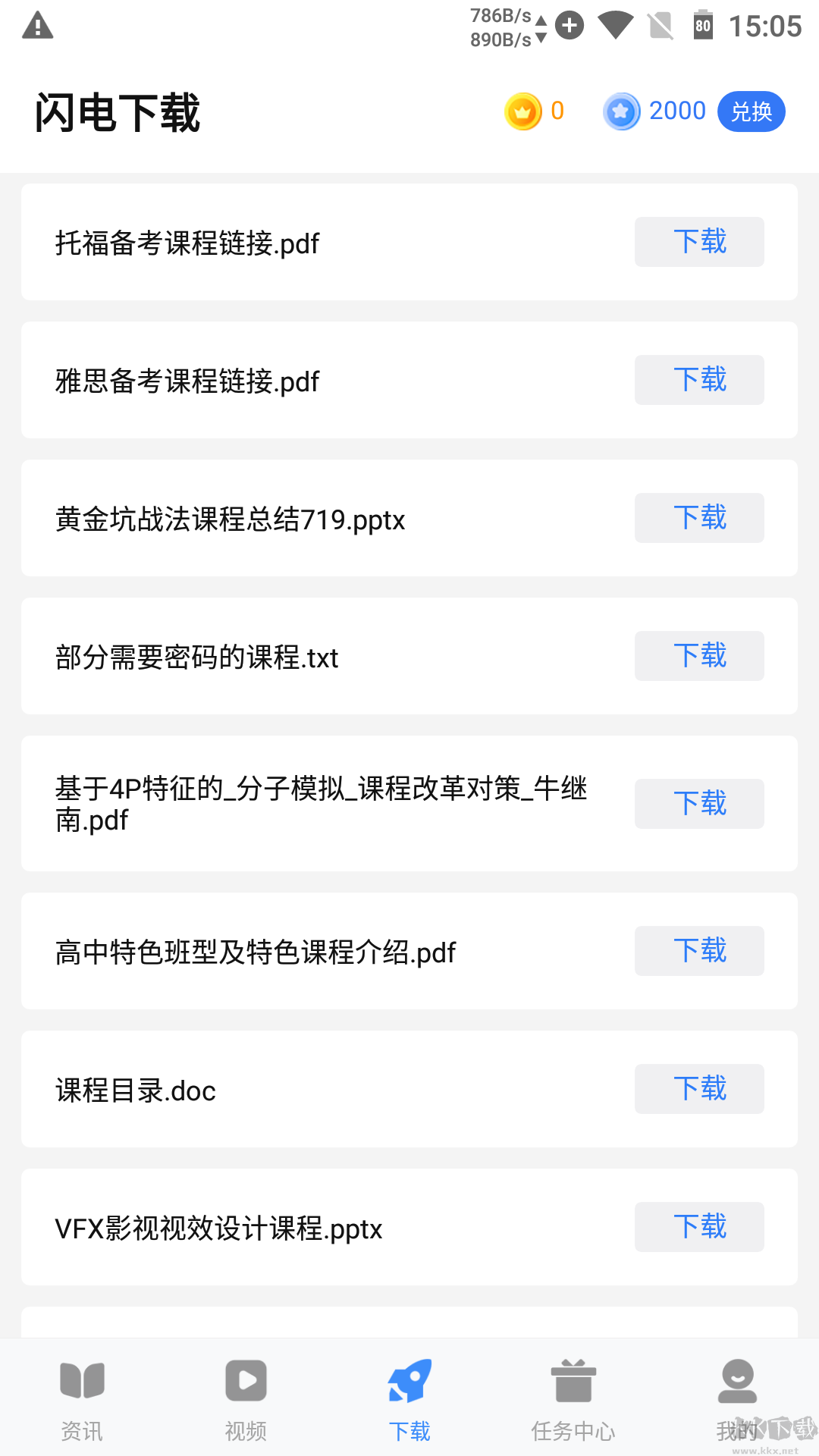Download 黄金坑战法课程总结719.pptx
819x1456 pixels.
[698, 518]
